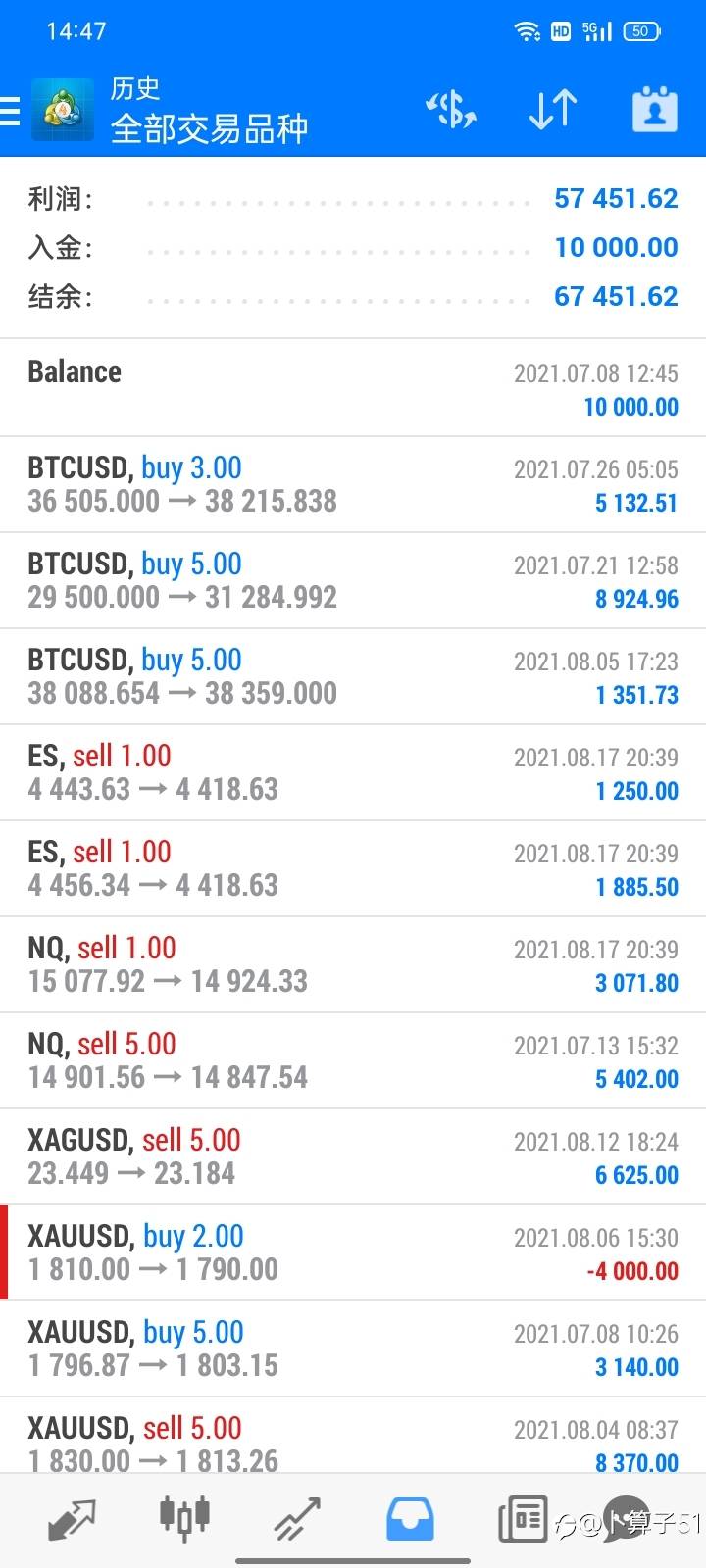Switch to the quotes arrows tab
The height and width of the screenshot is (1568, 706).
point(72,1519)
